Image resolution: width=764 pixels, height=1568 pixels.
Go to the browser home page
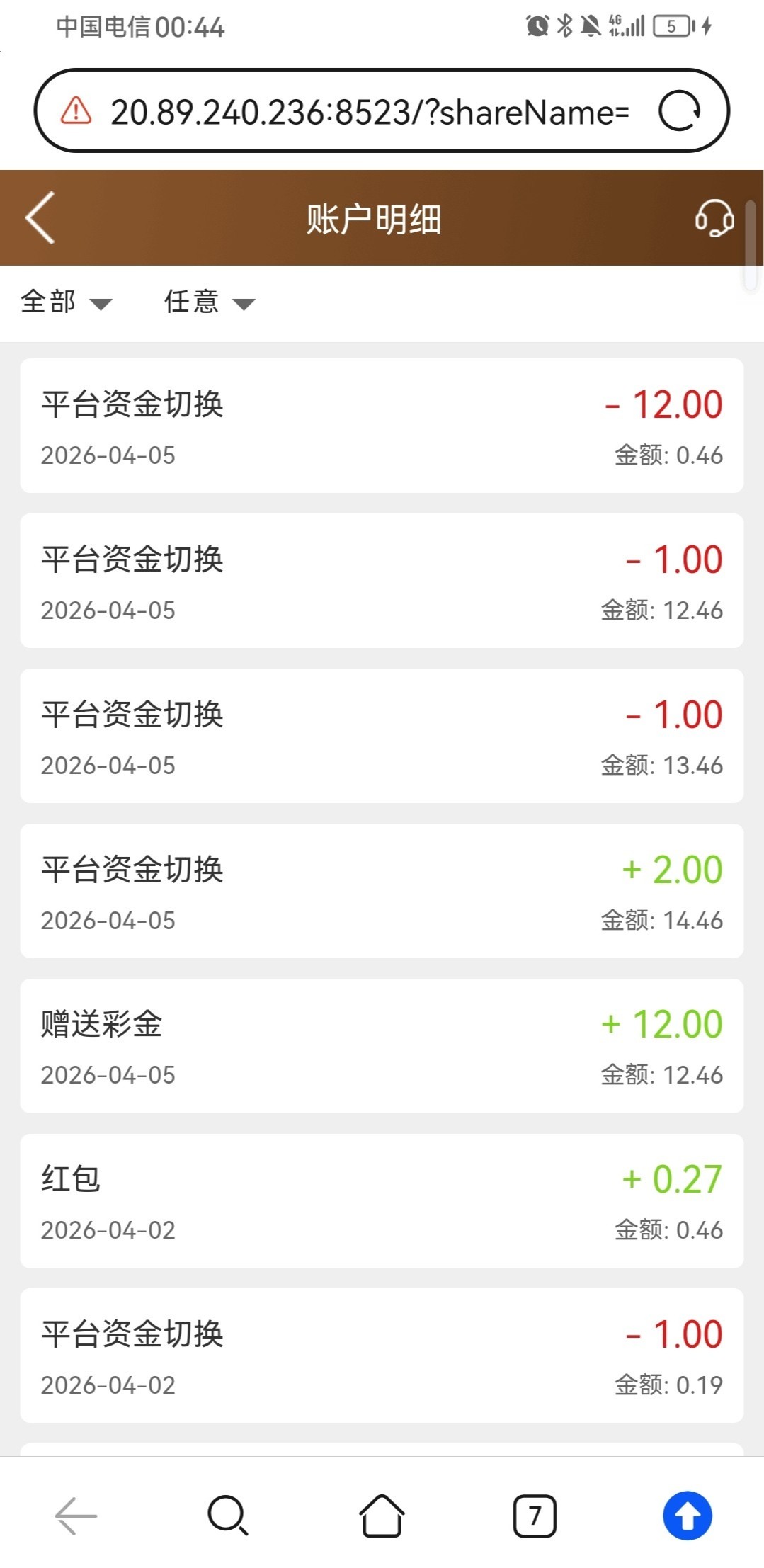point(382,1516)
